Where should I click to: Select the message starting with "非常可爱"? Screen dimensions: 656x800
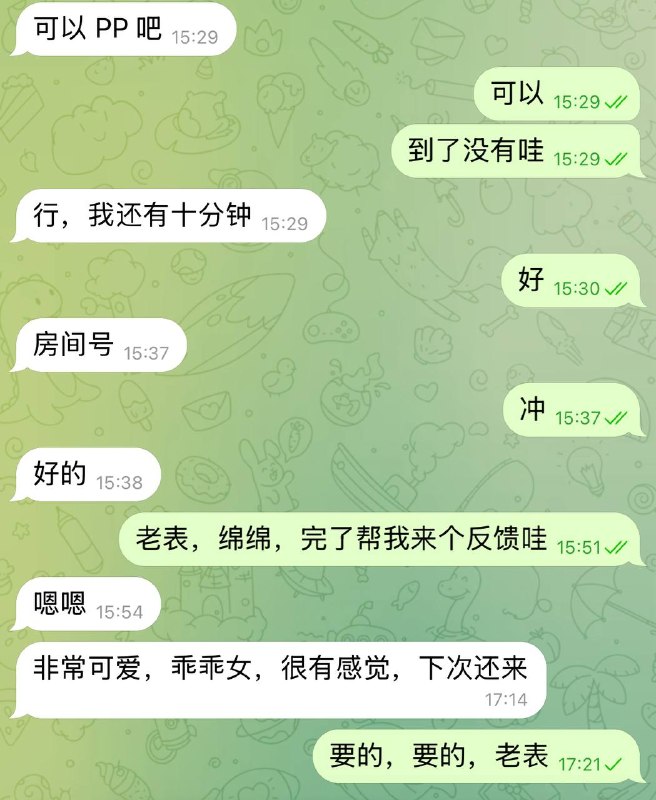tap(279, 680)
